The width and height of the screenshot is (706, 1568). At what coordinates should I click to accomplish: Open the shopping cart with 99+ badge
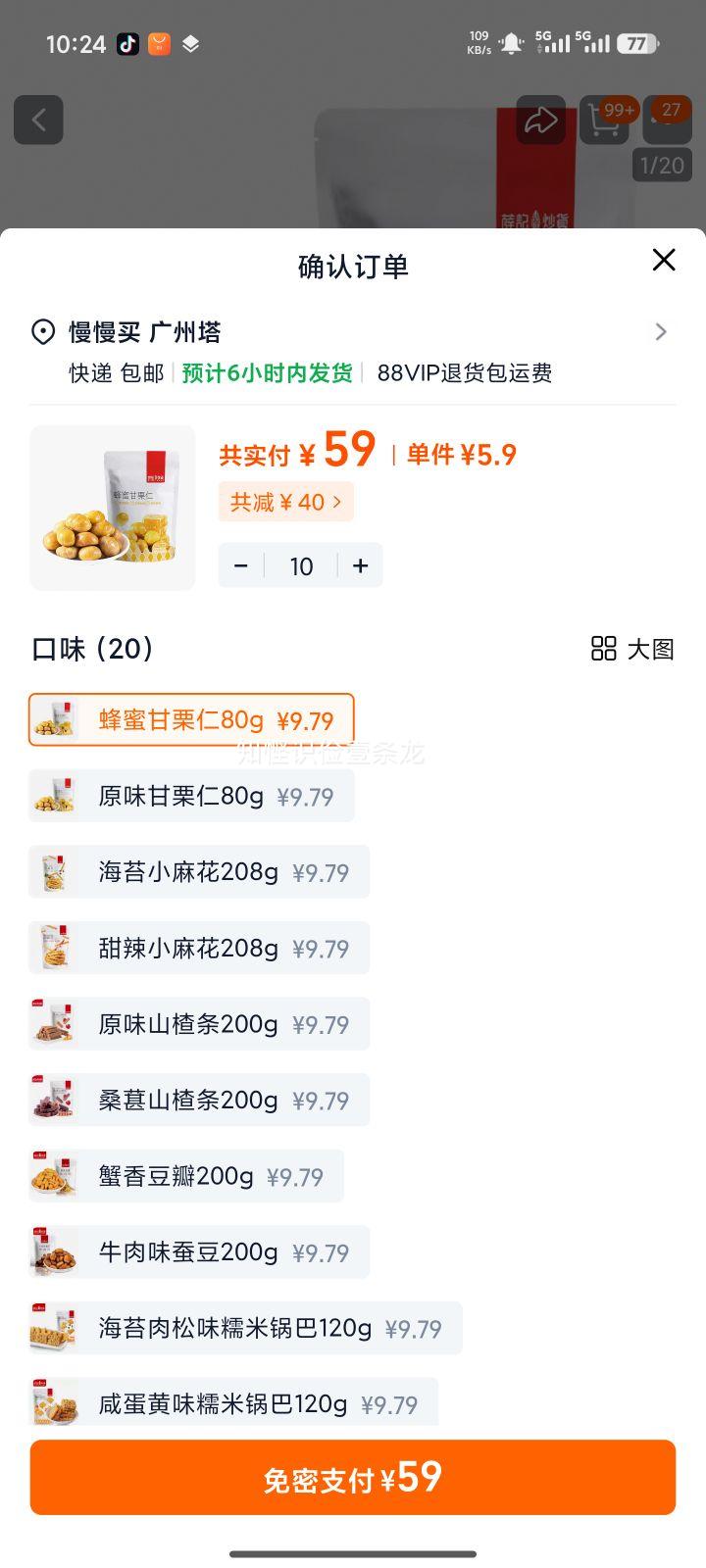[x=604, y=120]
